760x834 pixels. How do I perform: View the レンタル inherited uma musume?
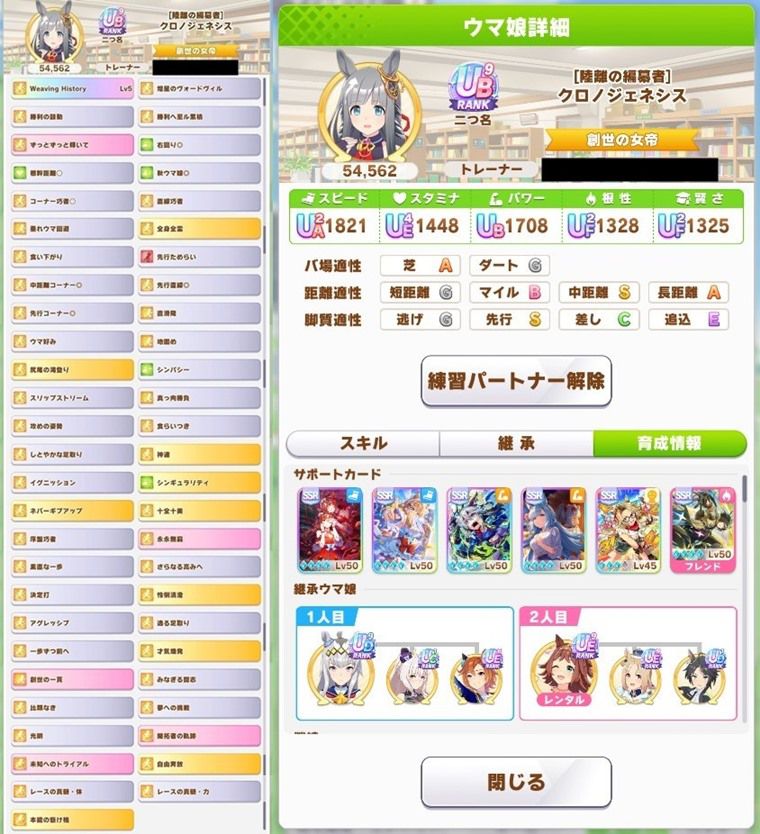point(563,671)
